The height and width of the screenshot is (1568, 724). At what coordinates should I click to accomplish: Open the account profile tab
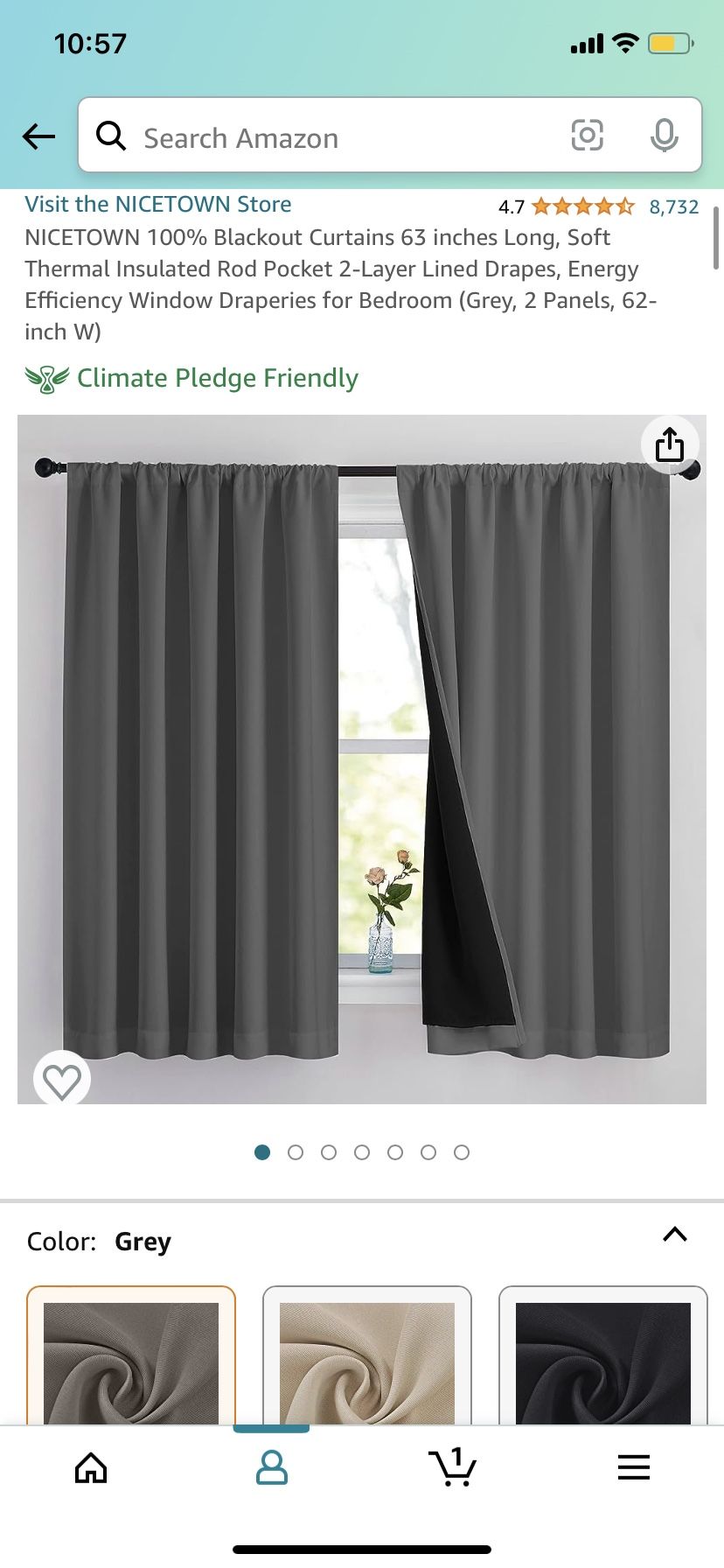point(271,1467)
